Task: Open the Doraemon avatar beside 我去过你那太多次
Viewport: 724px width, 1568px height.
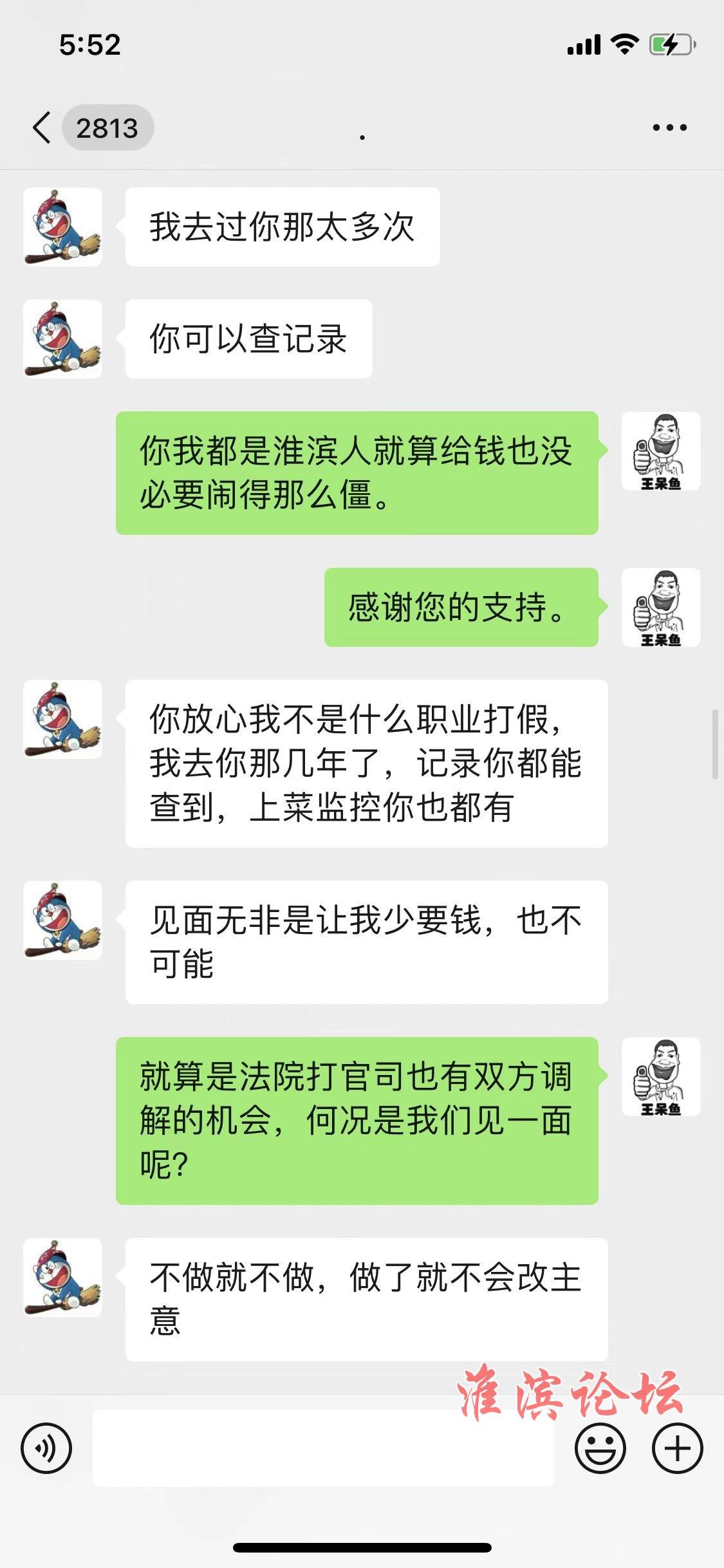Action: point(62,227)
